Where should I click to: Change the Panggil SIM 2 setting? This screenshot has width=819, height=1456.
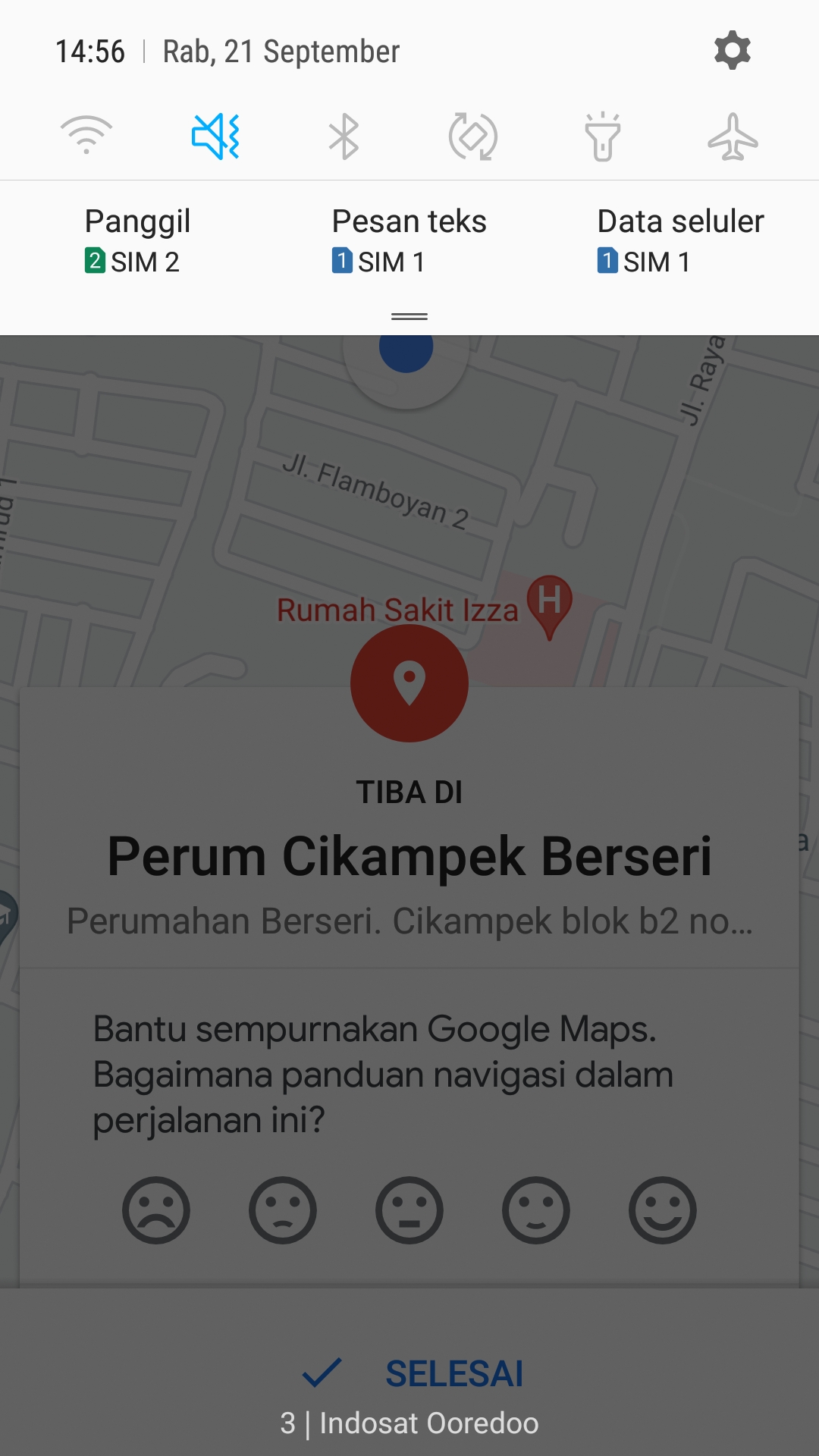coord(137,240)
